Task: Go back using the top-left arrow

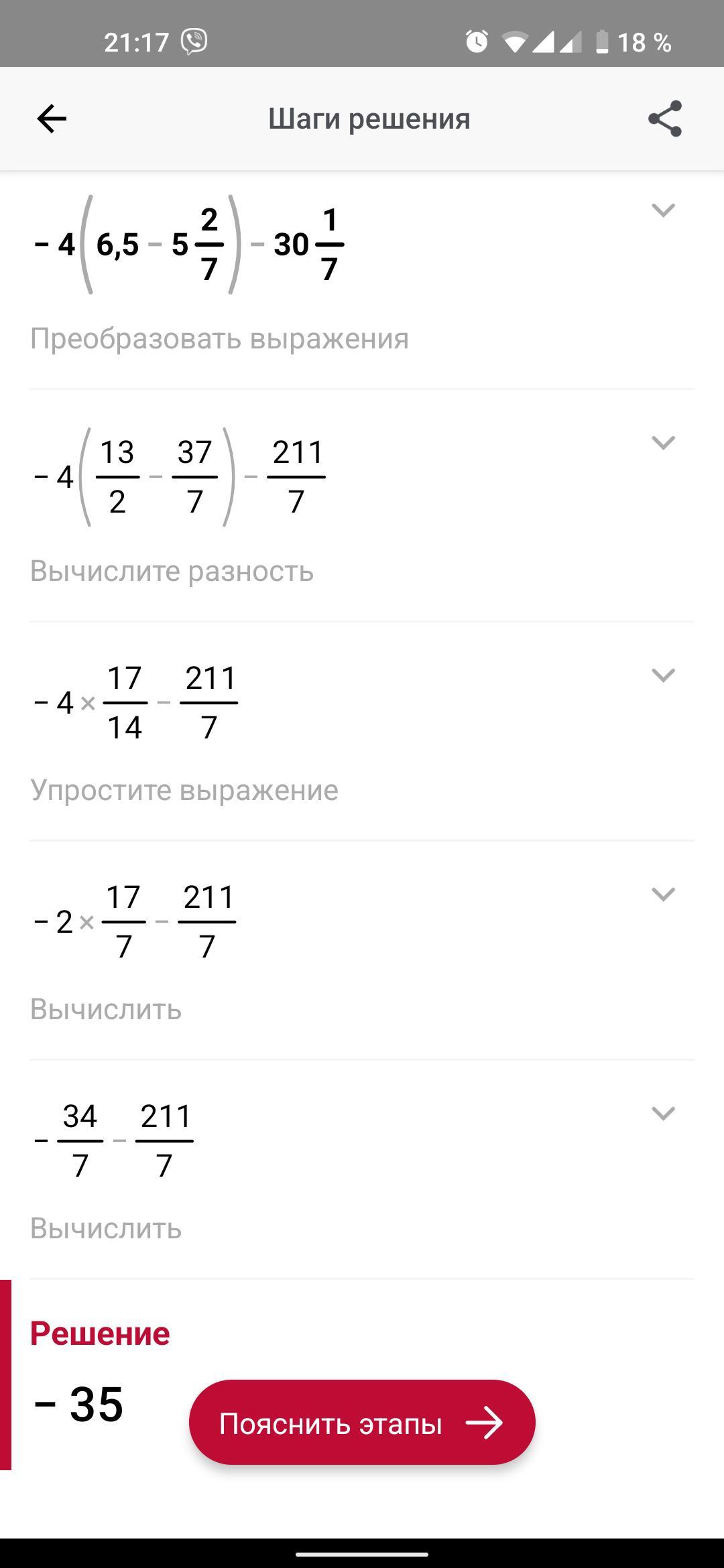Action: [52, 119]
